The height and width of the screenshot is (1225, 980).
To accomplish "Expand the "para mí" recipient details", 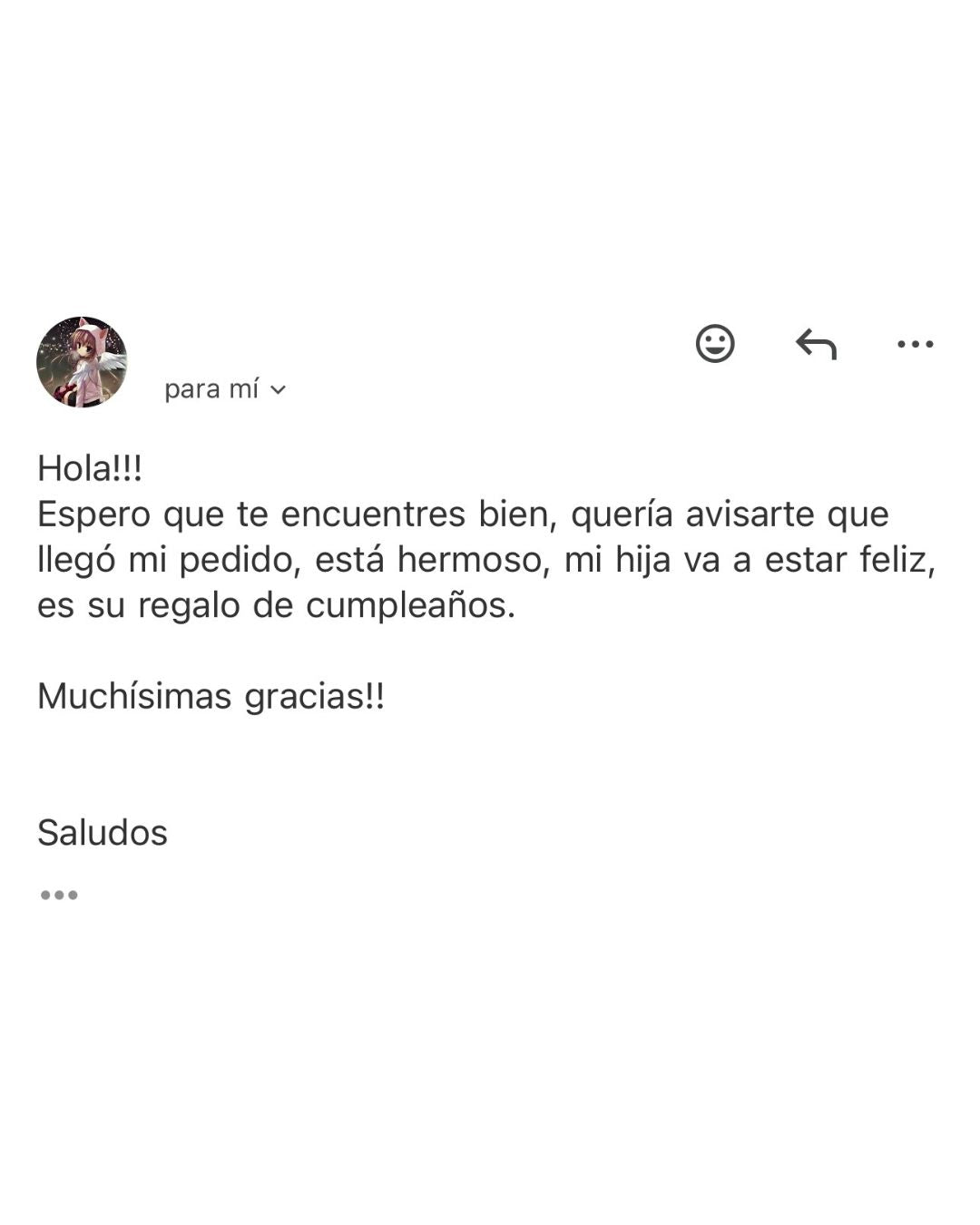I will click(x=225, y=389).
